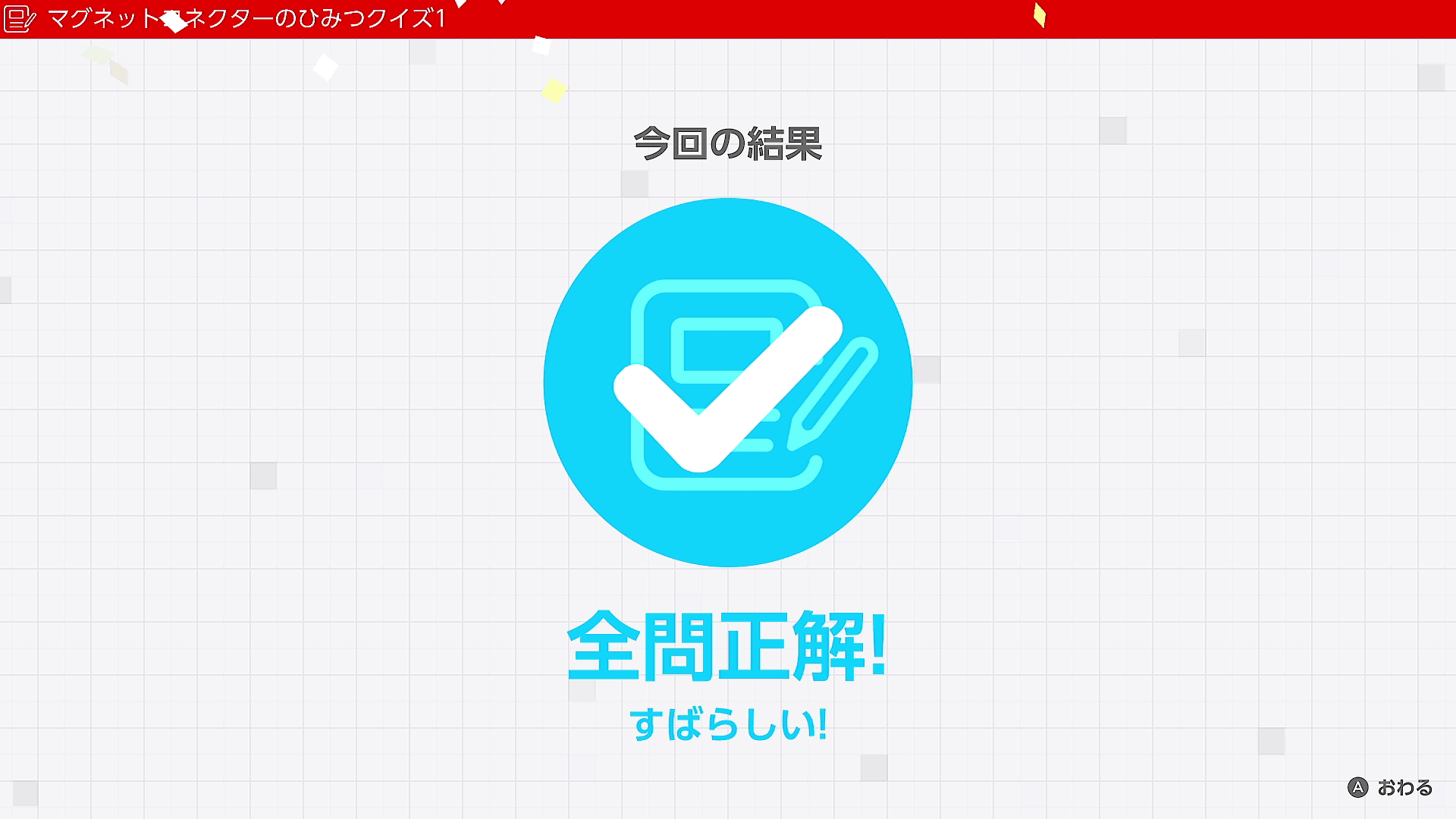
Task: Tap the おわる button to finish
Action: (x=1390, y=788)
